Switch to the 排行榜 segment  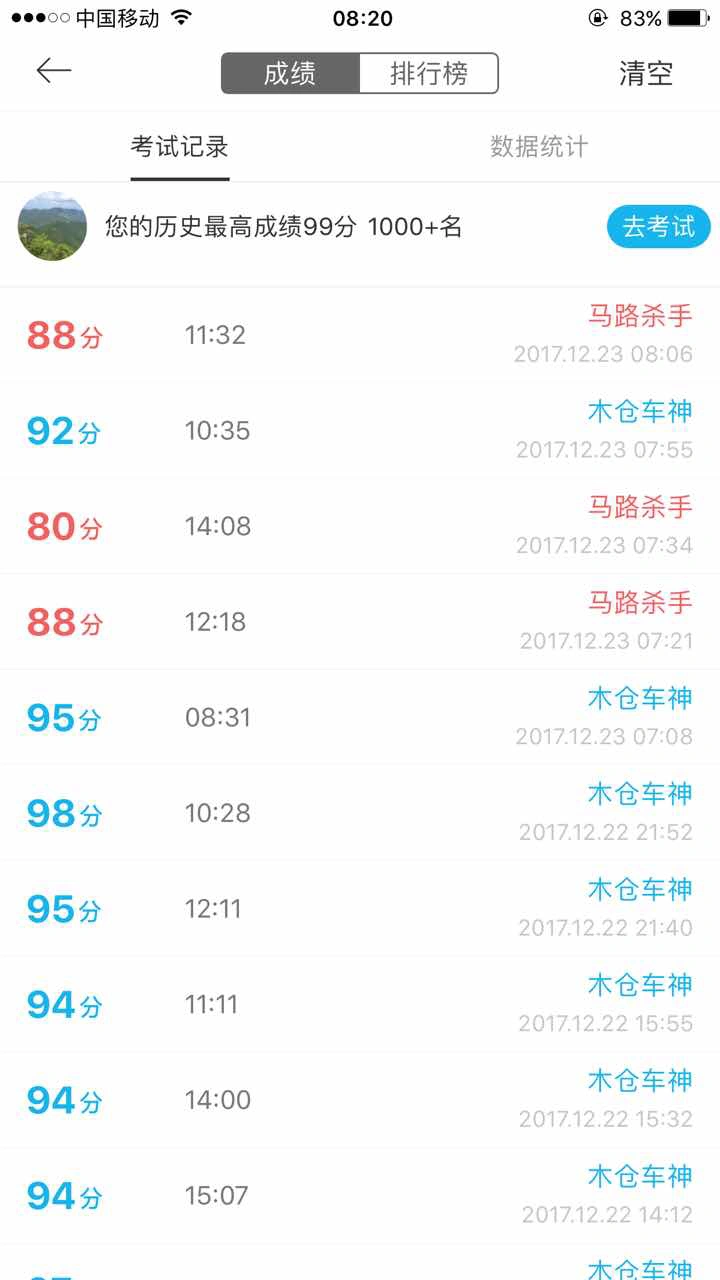429,73
